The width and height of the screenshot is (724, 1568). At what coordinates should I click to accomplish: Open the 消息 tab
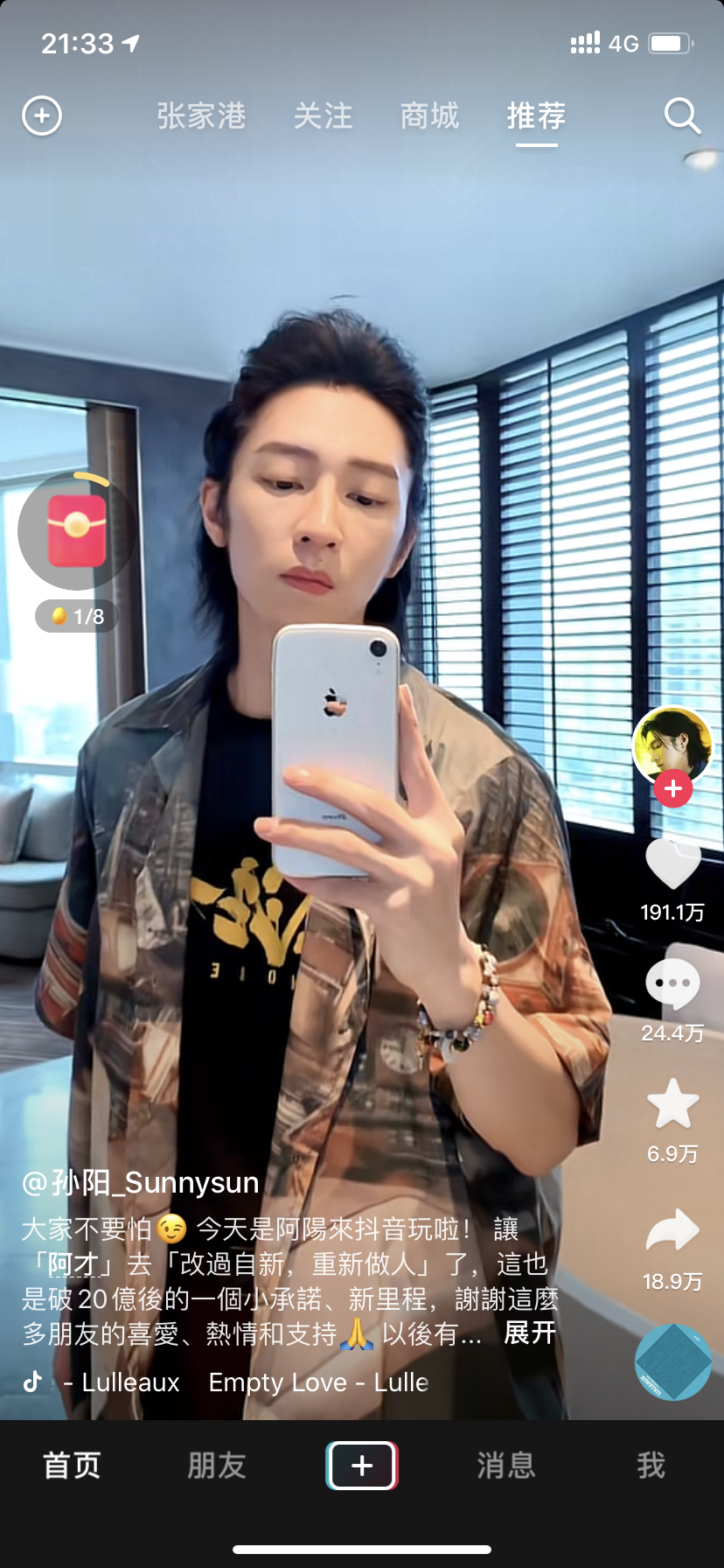tap(506, 1466)
